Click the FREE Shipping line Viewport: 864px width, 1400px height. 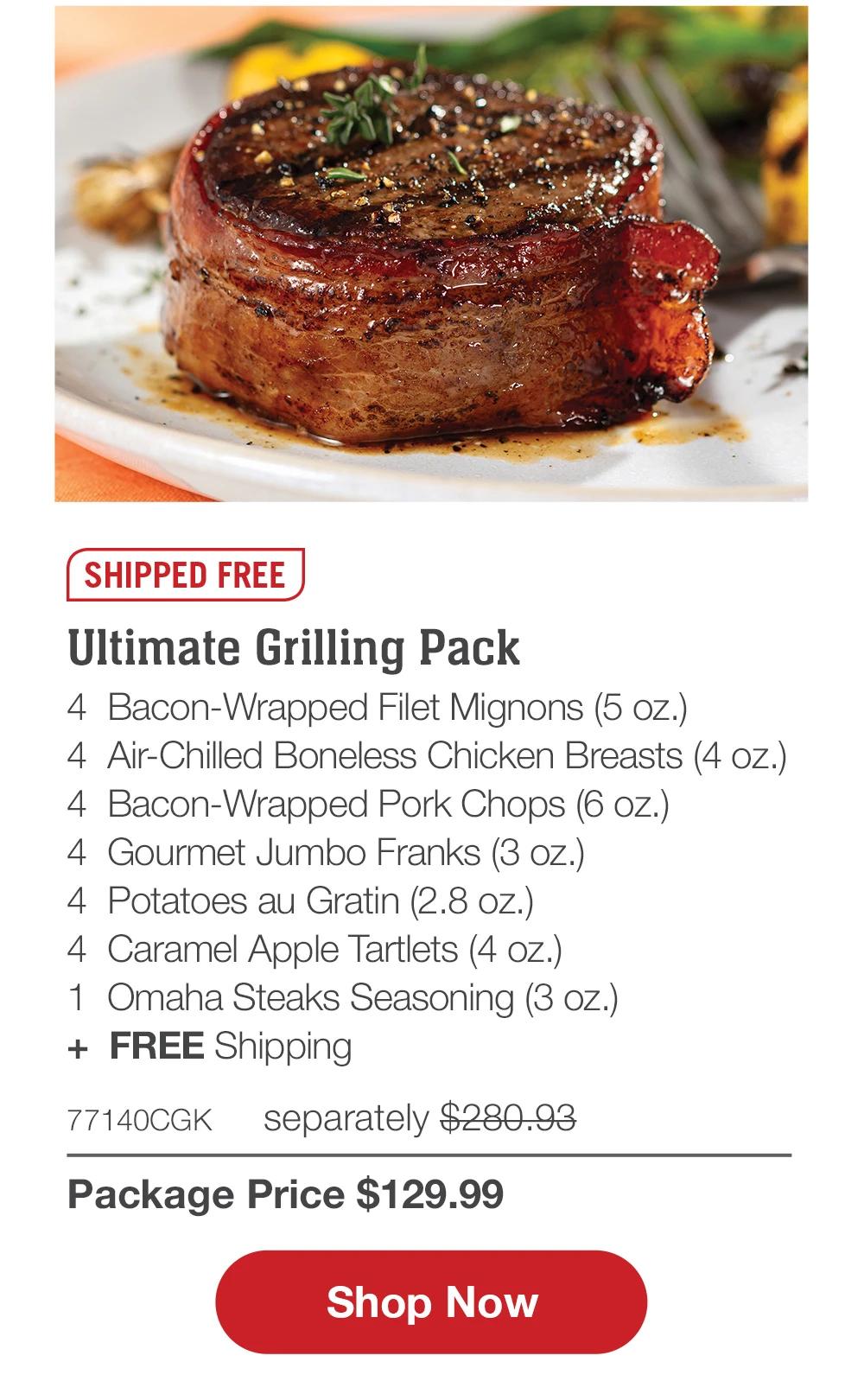coord(212,1047)
